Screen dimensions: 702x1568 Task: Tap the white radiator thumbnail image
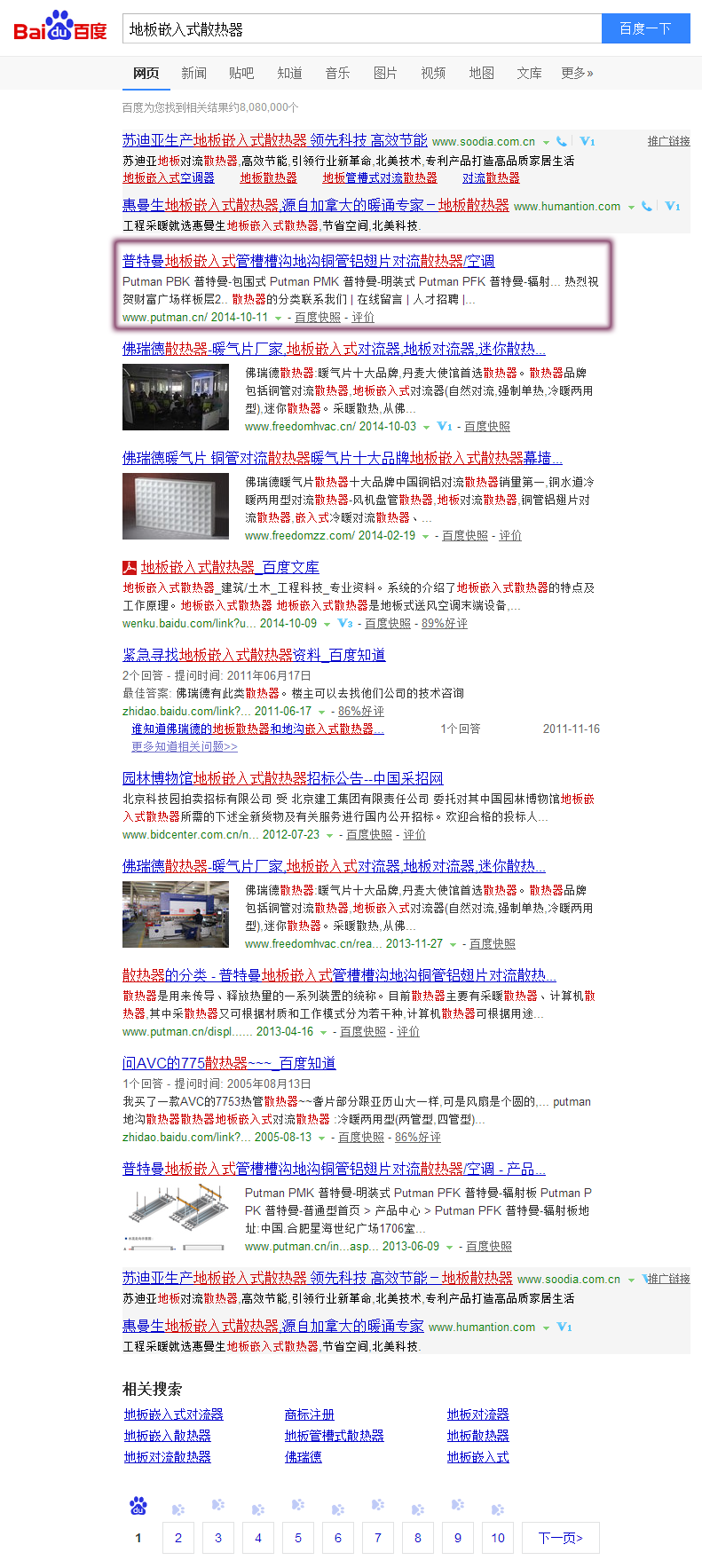tap(176, 506)
